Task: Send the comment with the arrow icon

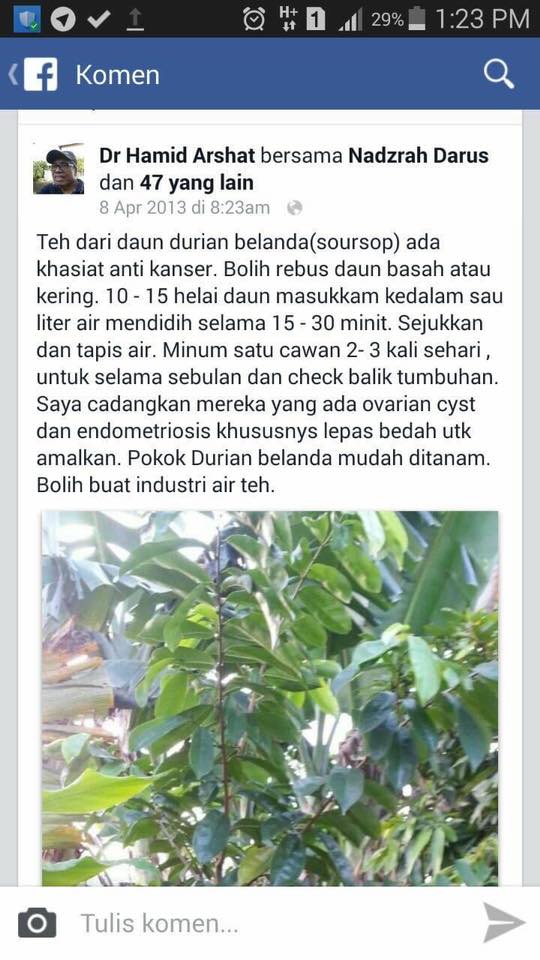Action: point(503,922)
